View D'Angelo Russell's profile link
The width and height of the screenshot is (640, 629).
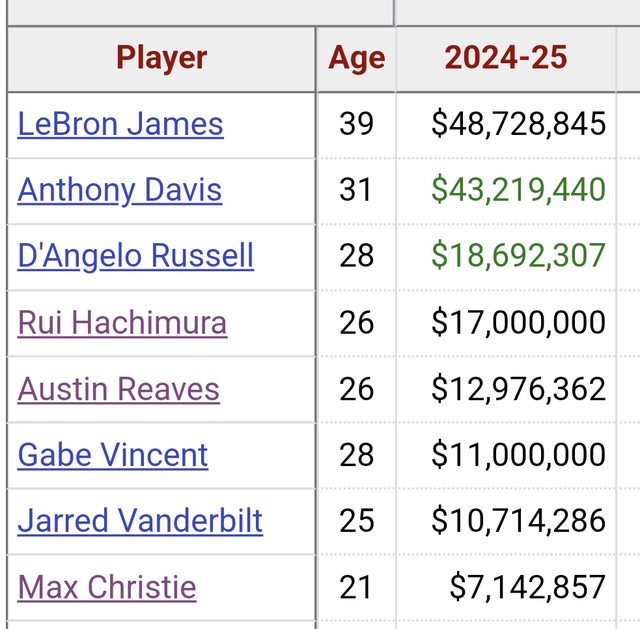point(136,256)
